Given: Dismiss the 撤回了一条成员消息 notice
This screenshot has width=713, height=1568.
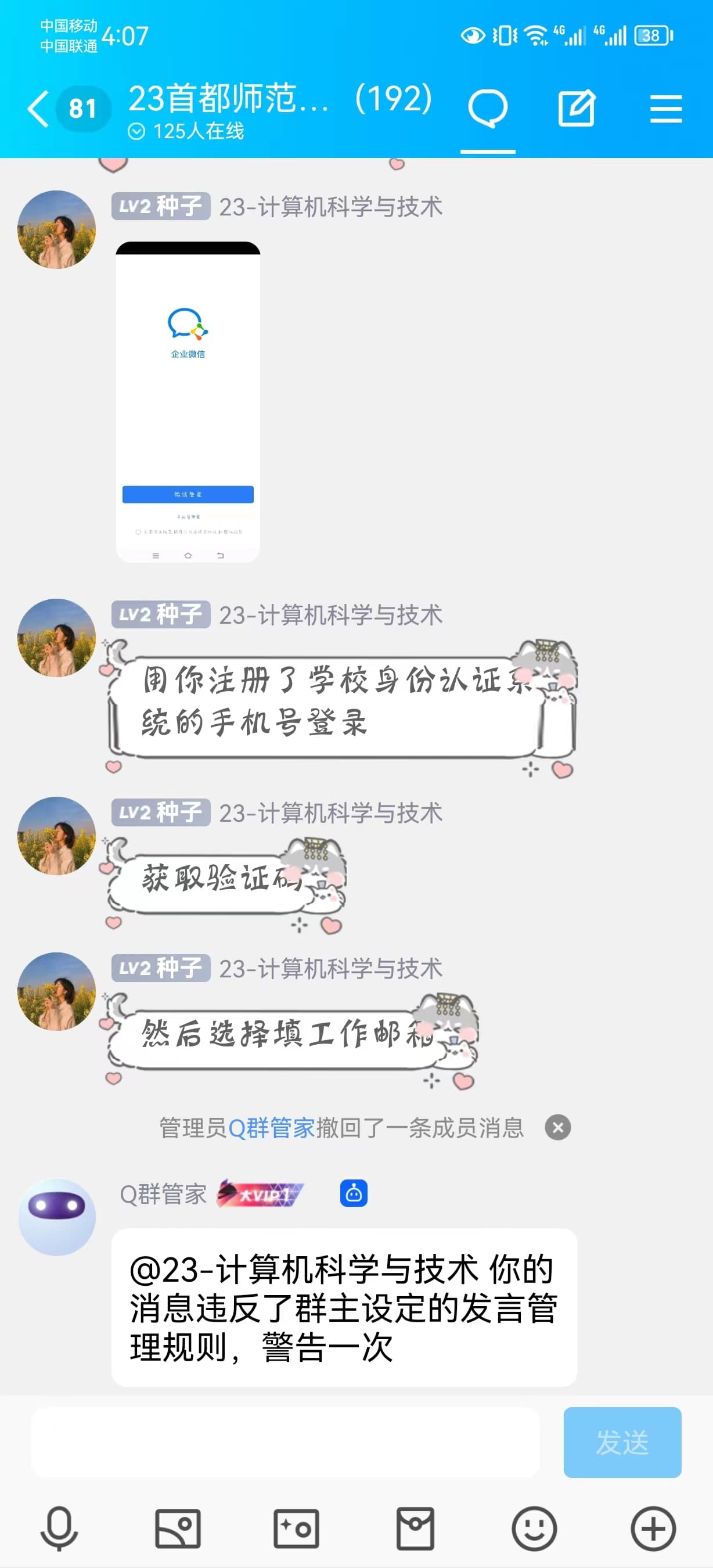Looking at the screenshot, I should [x=558, y=1127].
